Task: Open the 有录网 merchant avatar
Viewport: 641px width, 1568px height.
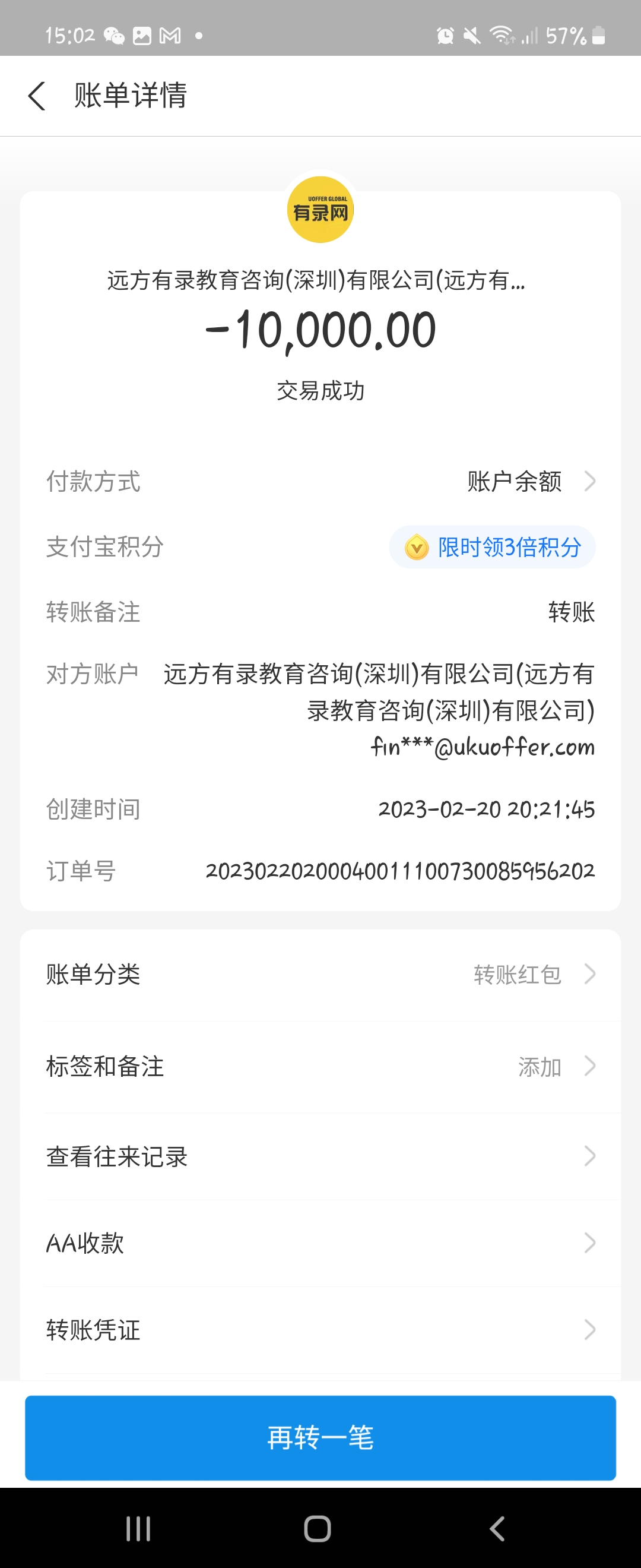Action: (320, 210)
